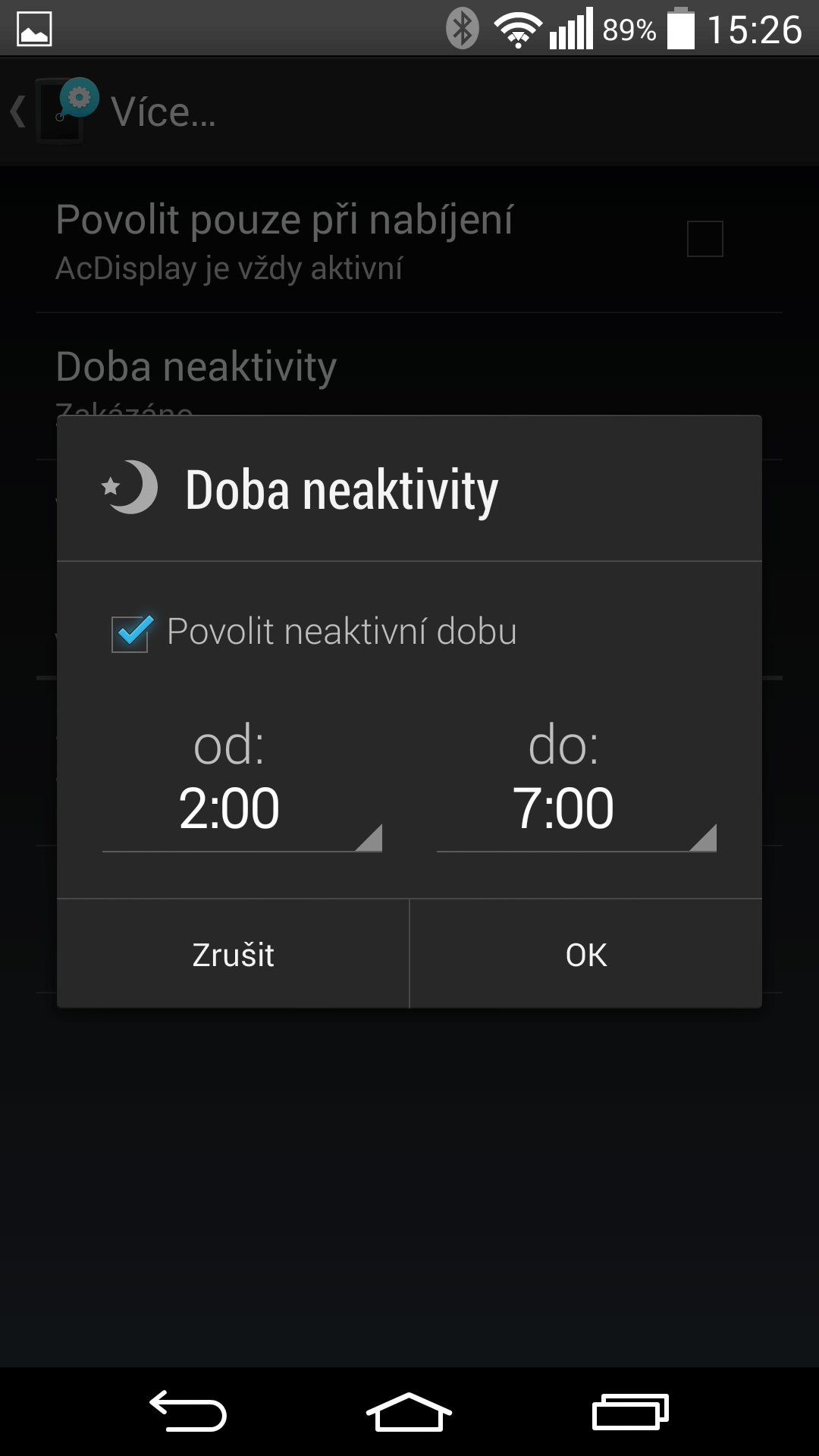
Task: Tap the system back button
Action: (x=187, y=1412)
